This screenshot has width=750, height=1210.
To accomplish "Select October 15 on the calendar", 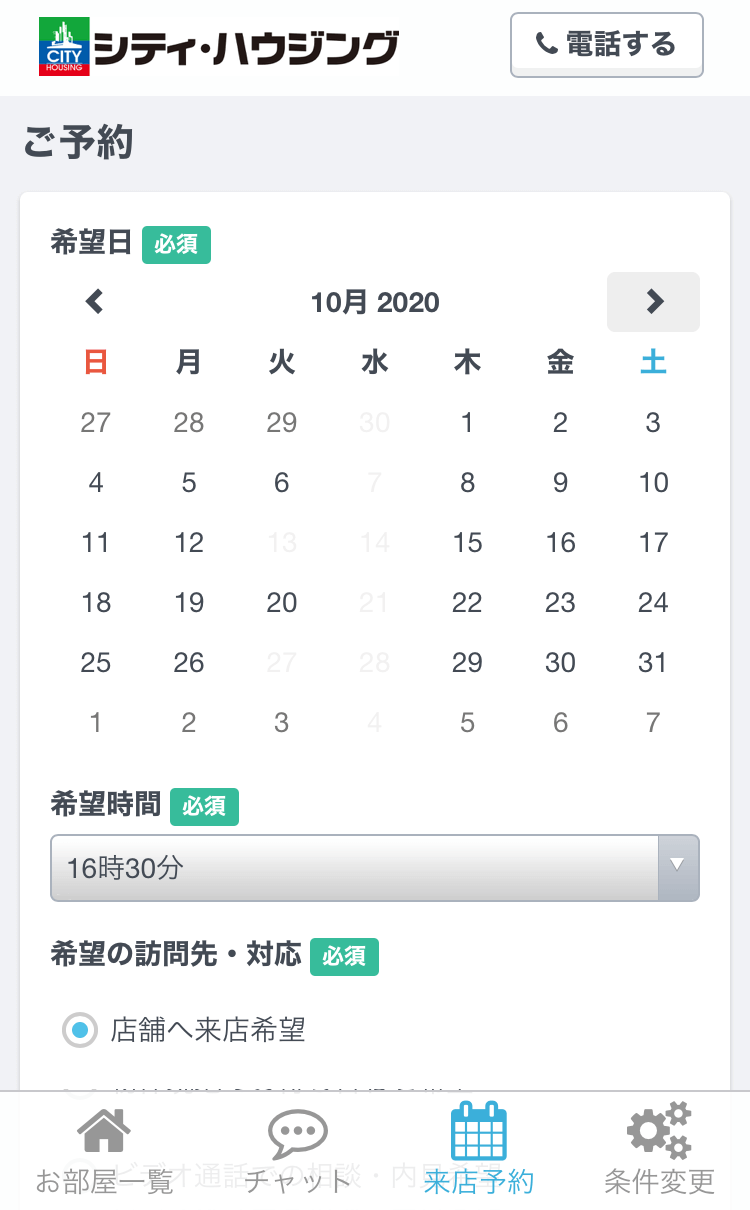I will (x=467, y=542).
